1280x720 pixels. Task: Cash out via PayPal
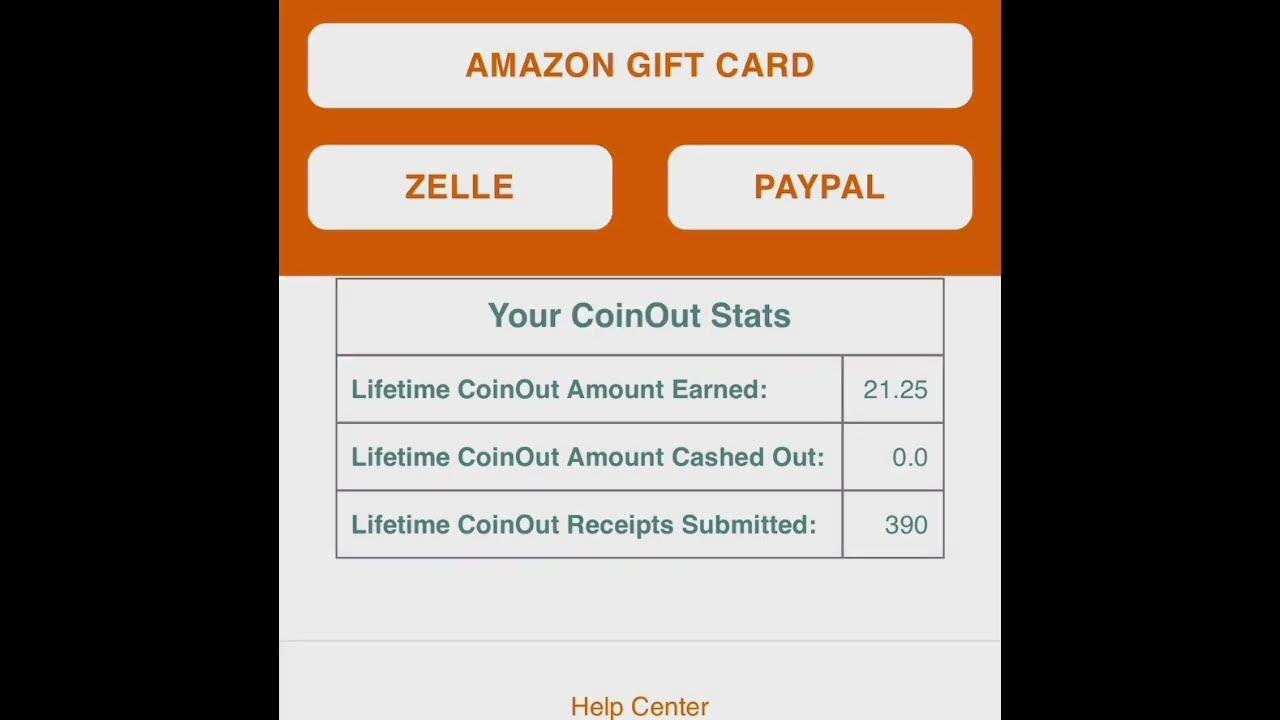(x=819, y=187)
